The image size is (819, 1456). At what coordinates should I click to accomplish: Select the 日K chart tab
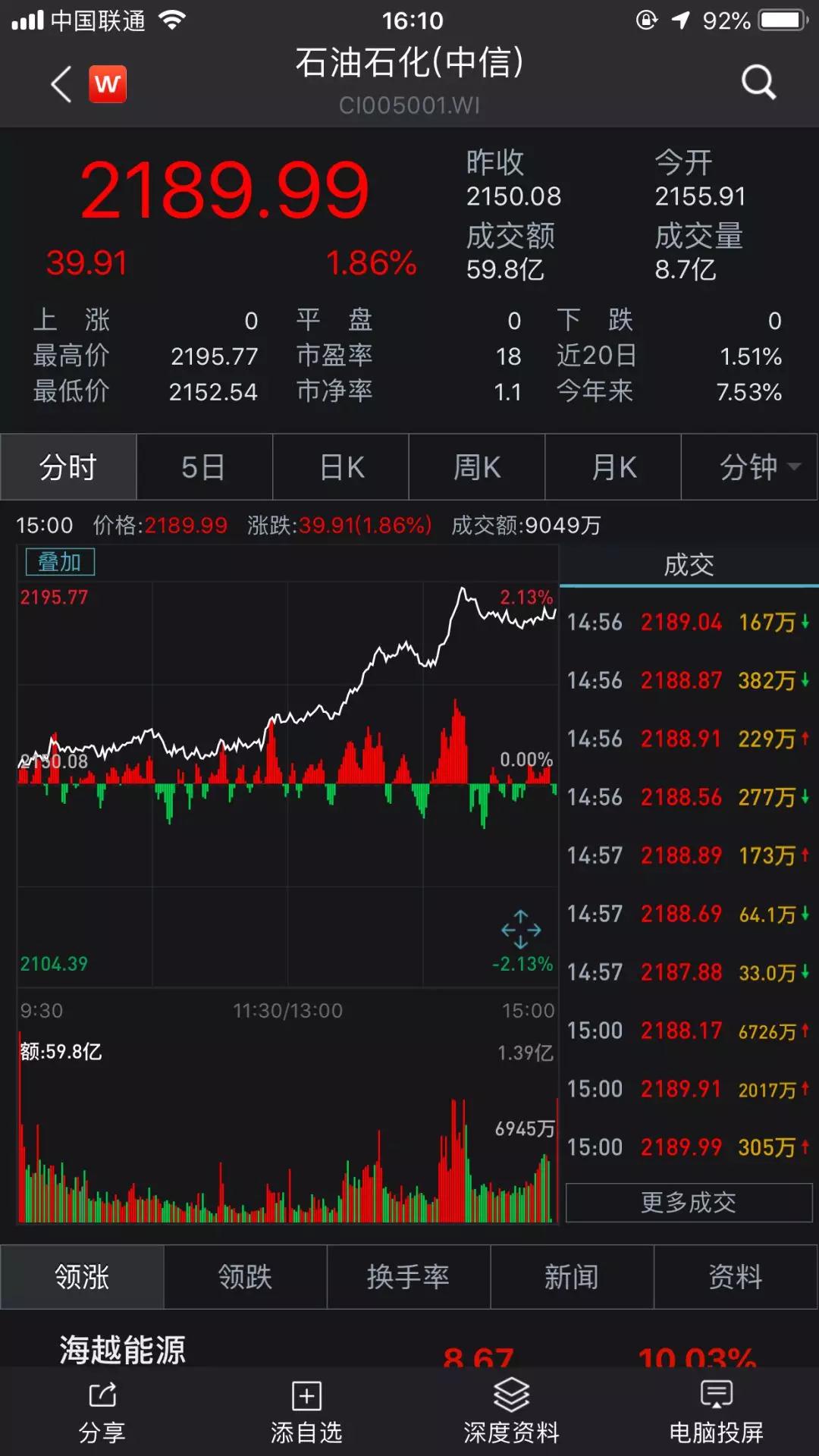pyautogui.click(x=340, y=467)
